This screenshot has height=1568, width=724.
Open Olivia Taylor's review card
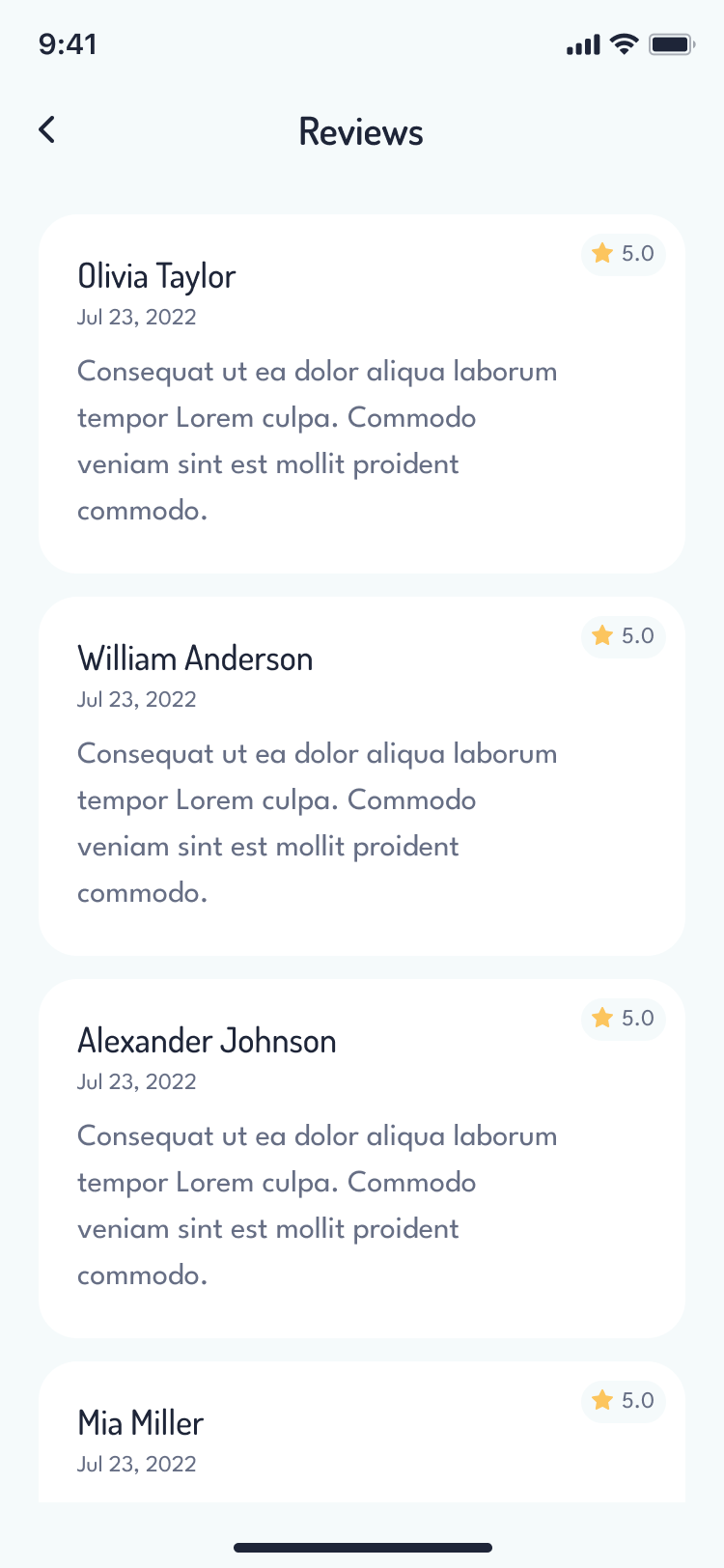[x=361, y=394]
